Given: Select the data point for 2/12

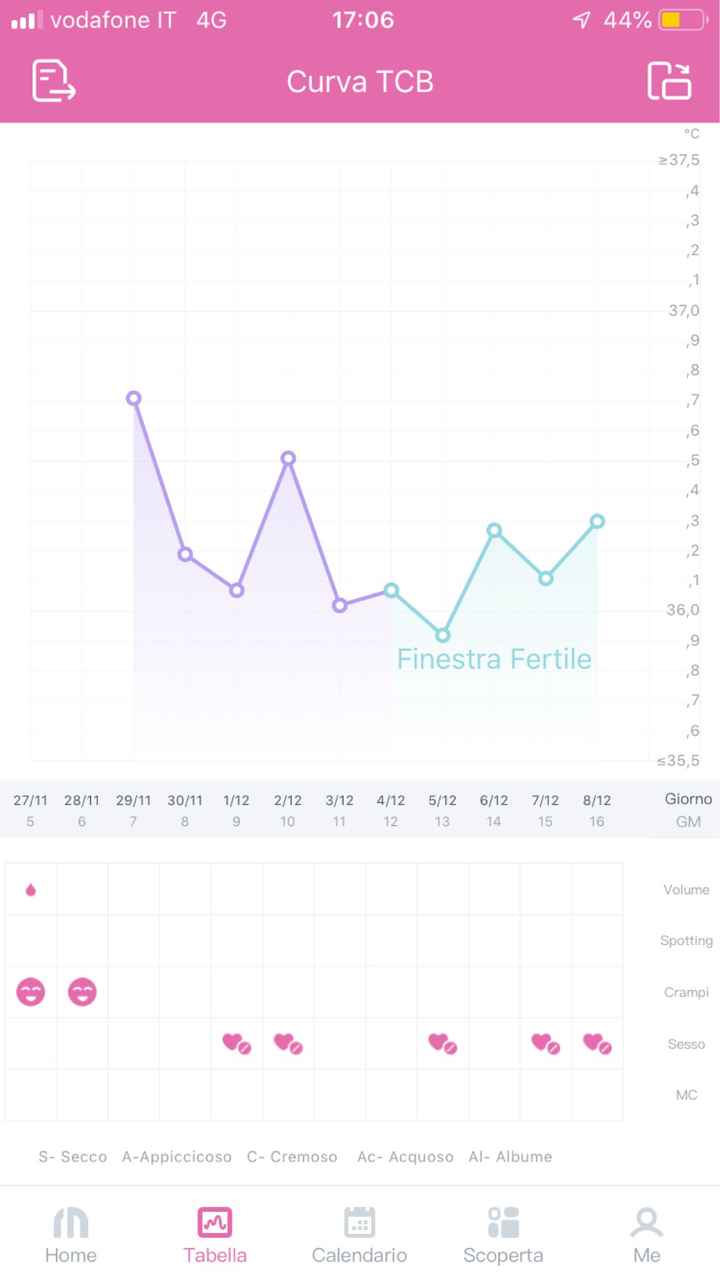Looking at the screenshot, I should 288,459.
